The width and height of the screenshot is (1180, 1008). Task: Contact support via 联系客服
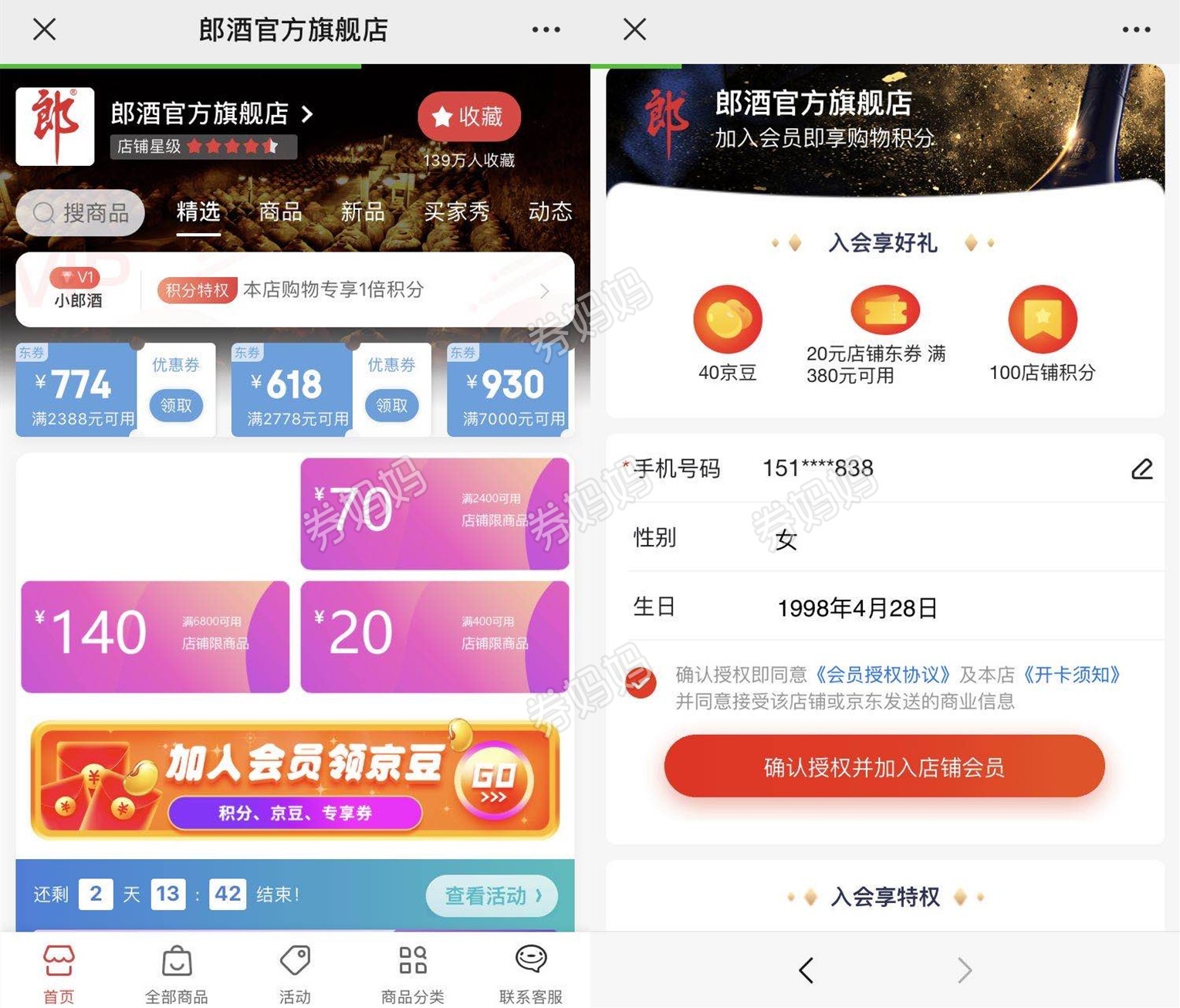tap(530, 974)
